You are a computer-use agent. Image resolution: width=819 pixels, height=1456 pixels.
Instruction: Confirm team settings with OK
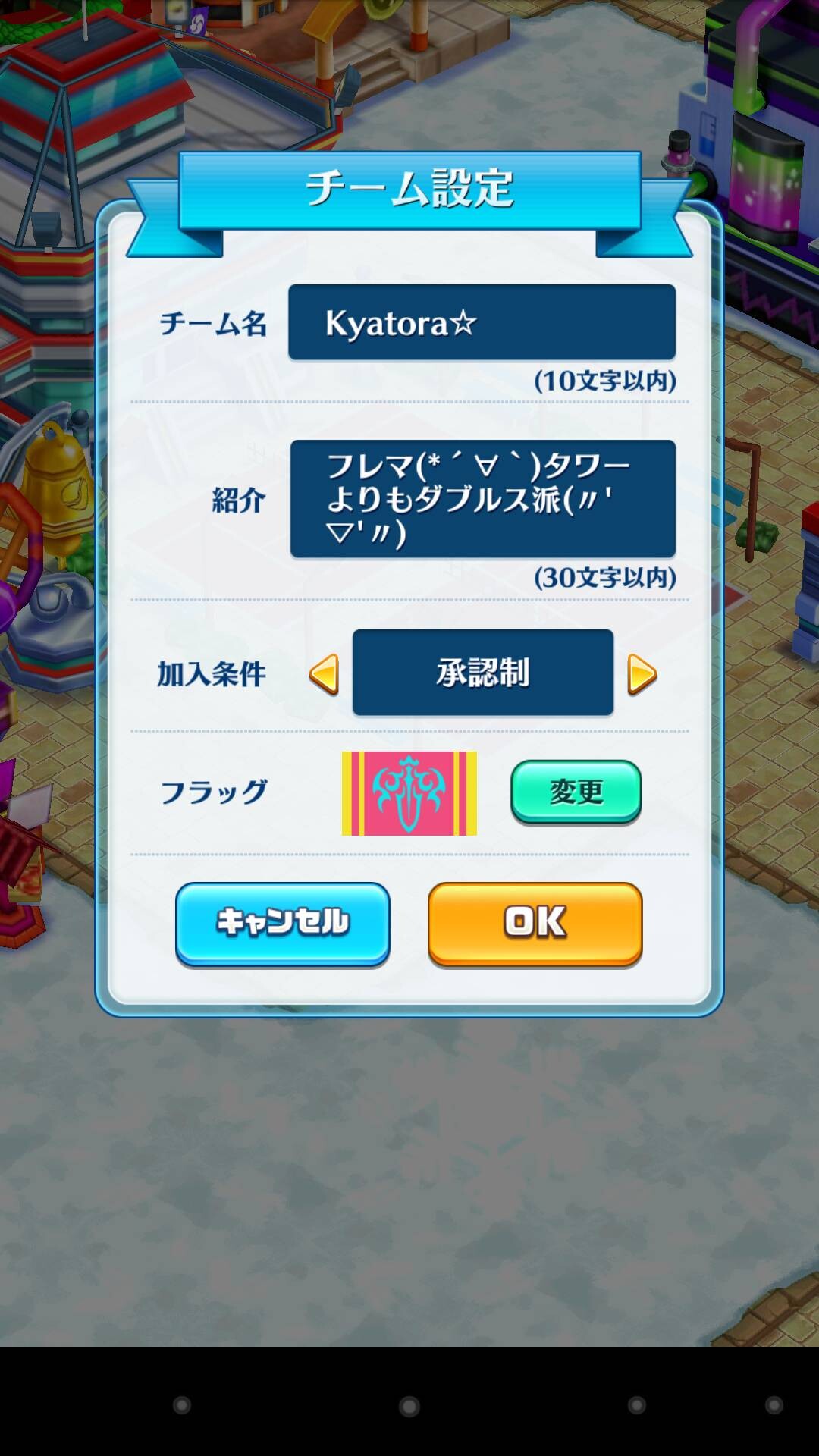click(535, 924)
